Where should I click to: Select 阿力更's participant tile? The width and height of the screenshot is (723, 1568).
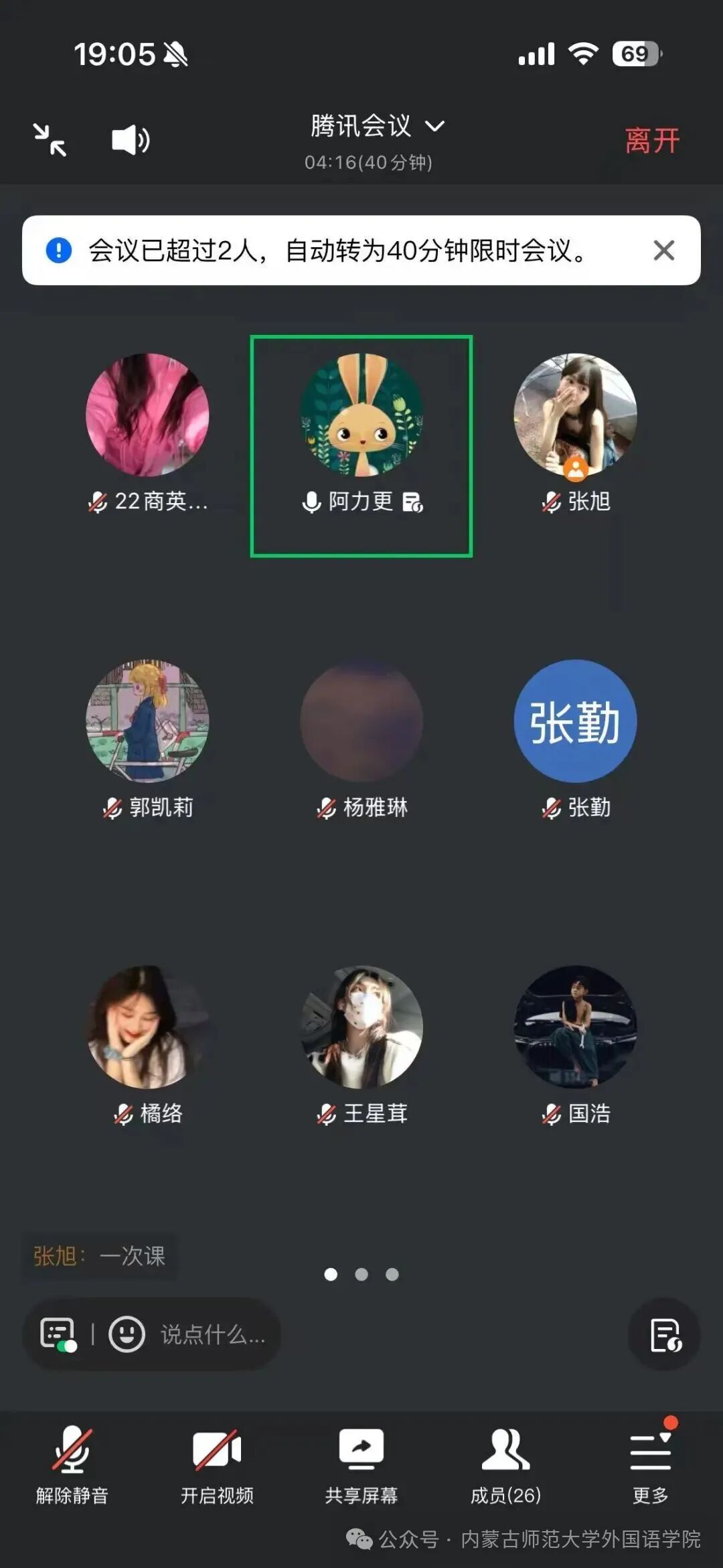coord(361,445)
